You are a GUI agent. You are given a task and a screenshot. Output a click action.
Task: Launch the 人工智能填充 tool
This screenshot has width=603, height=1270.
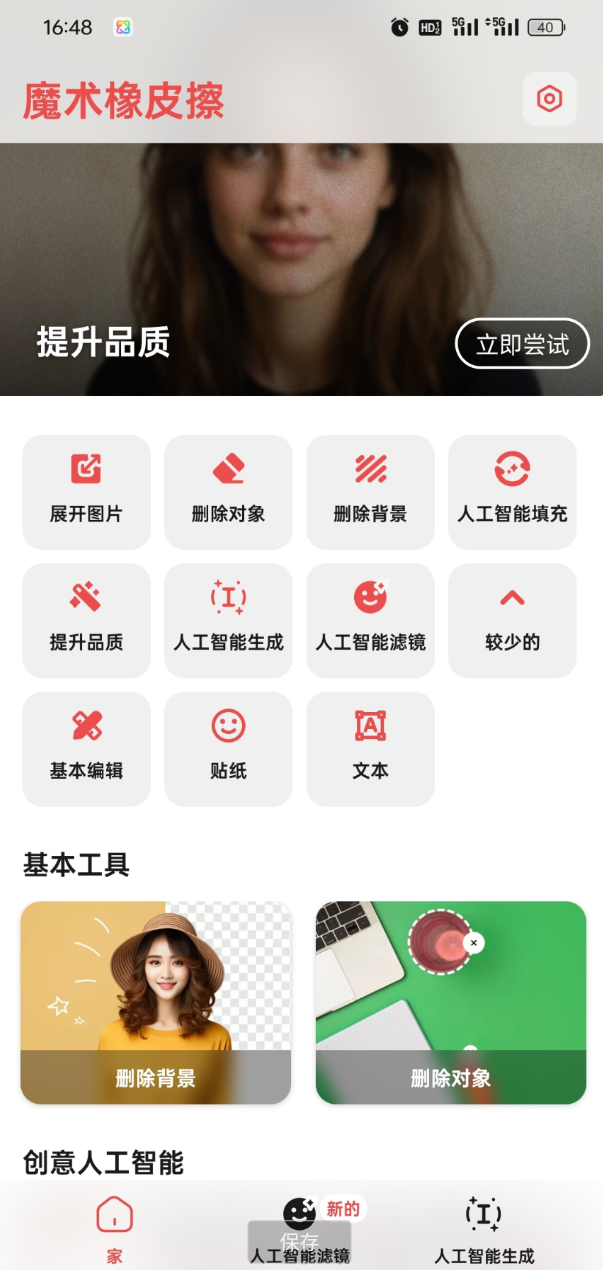(x=512, y=491)
